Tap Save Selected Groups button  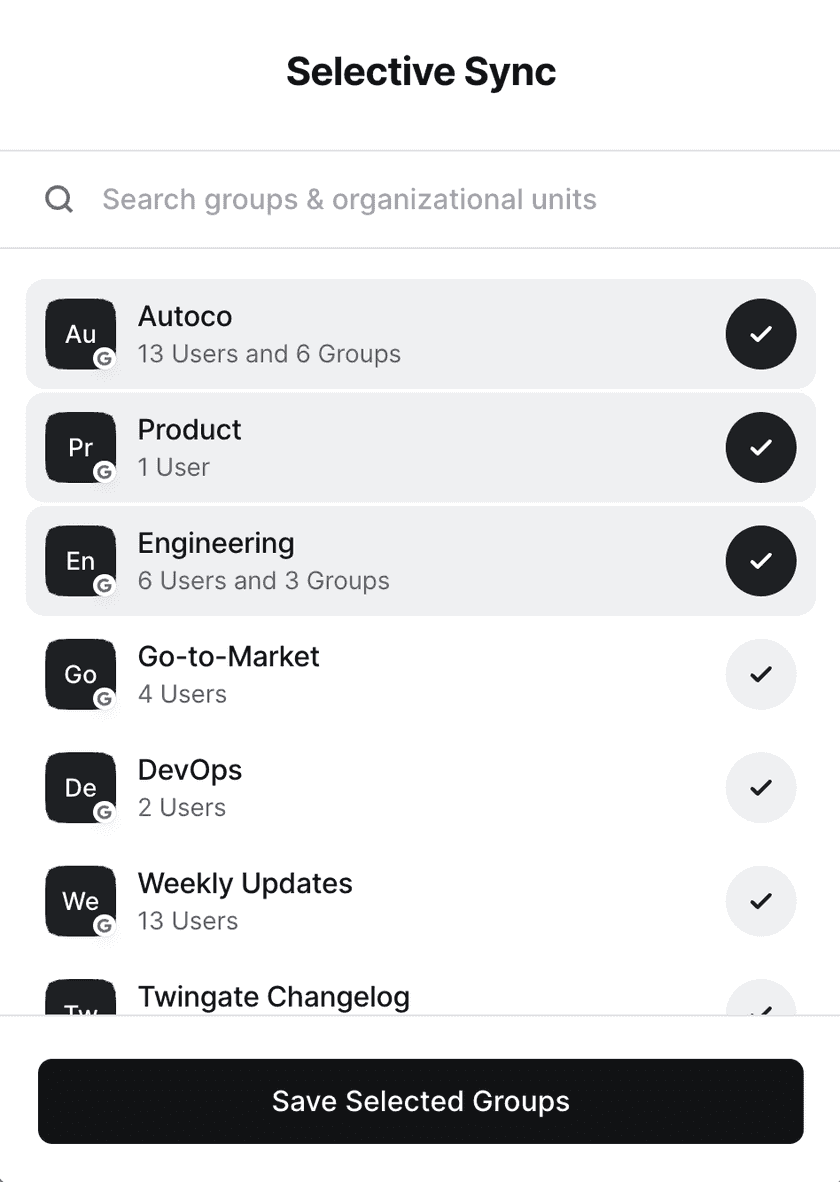(x=420, y=1101)
